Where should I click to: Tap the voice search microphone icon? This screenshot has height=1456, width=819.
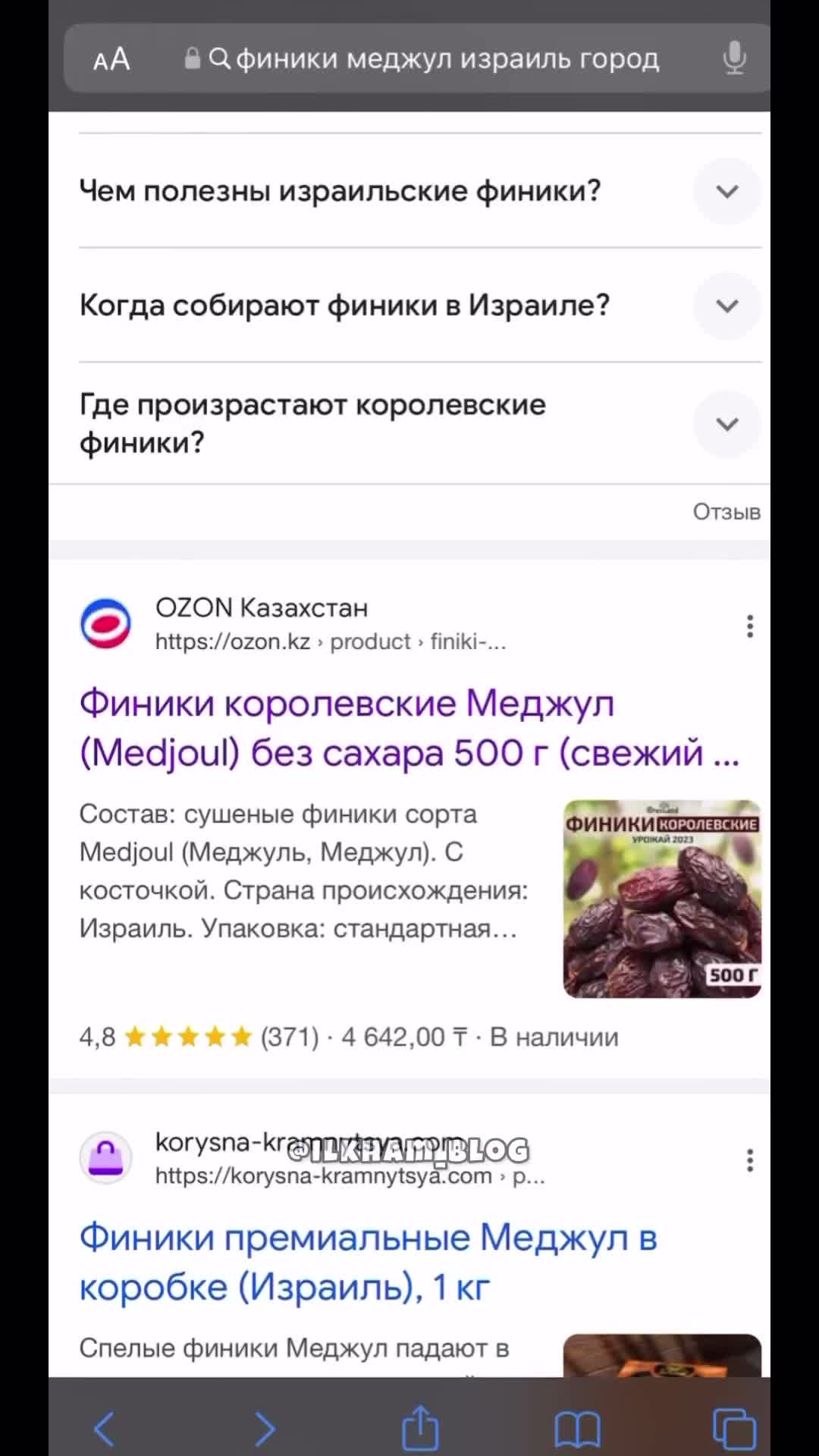coord(733,58)
